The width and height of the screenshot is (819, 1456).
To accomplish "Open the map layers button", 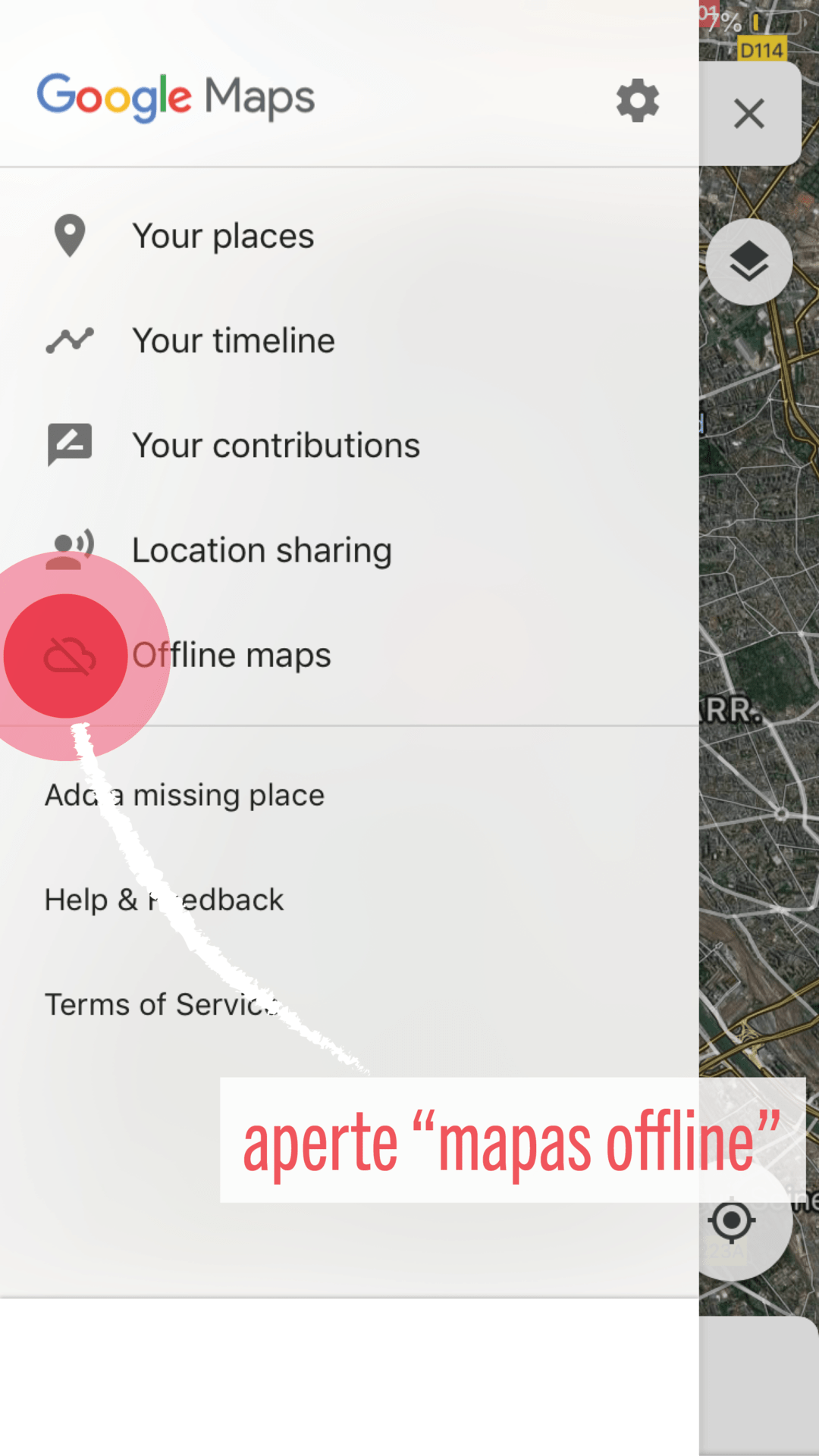I will tap(748, 262).
